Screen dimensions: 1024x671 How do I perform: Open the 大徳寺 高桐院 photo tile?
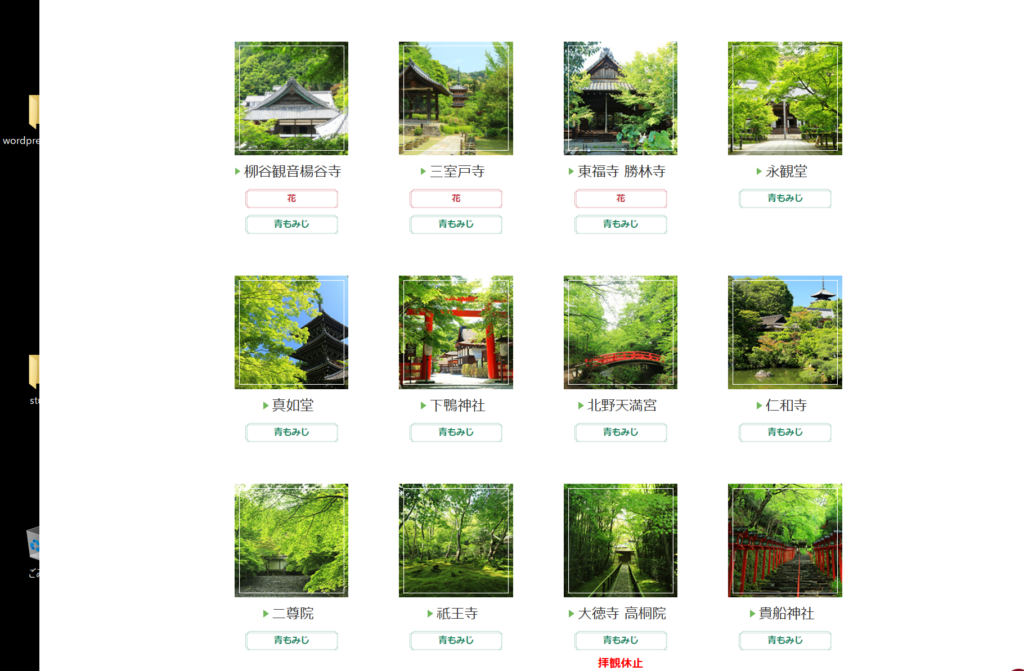tap(620, 540)
